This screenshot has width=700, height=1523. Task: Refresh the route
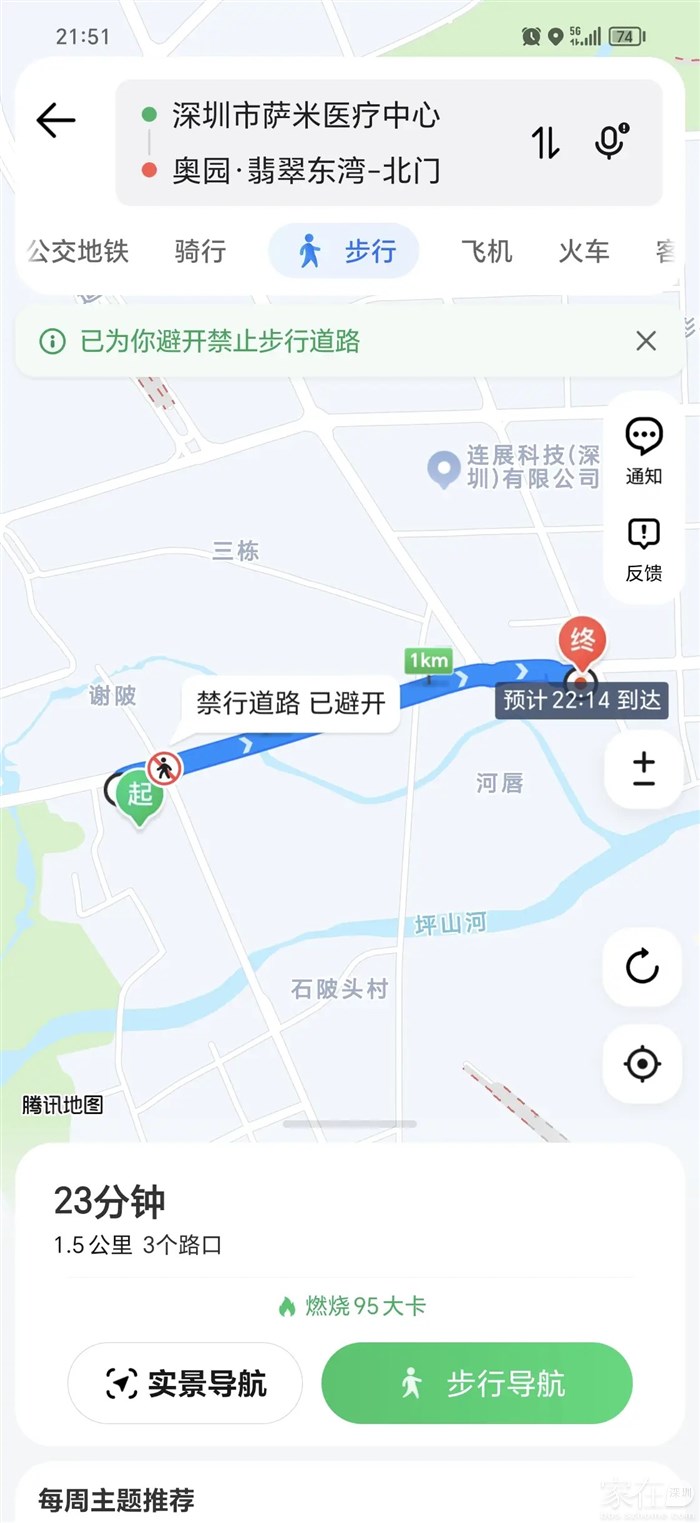(x=642, y=967)
